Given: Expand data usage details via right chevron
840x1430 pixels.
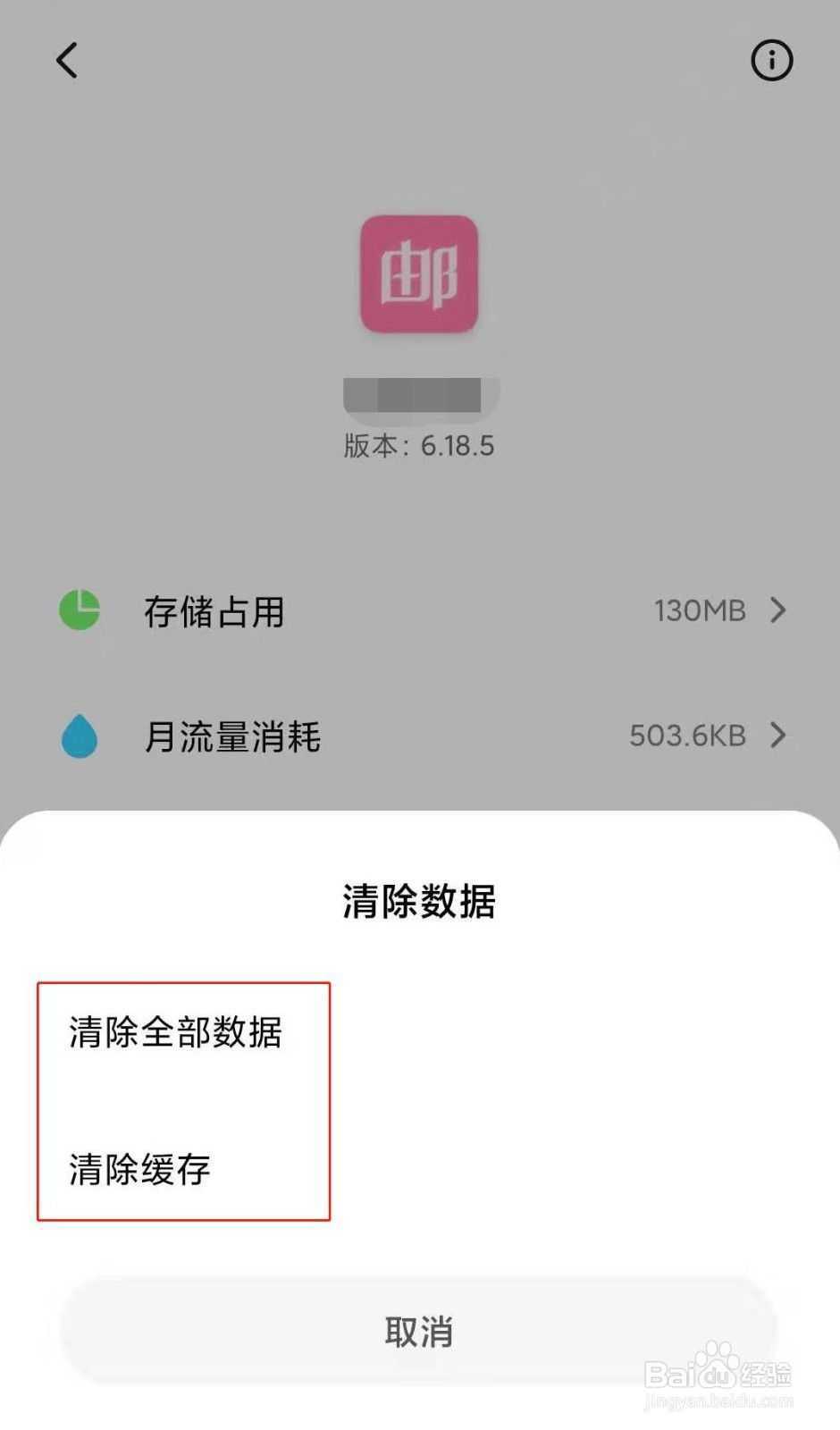Looking at the screenshot, I should tap(777, 736).
